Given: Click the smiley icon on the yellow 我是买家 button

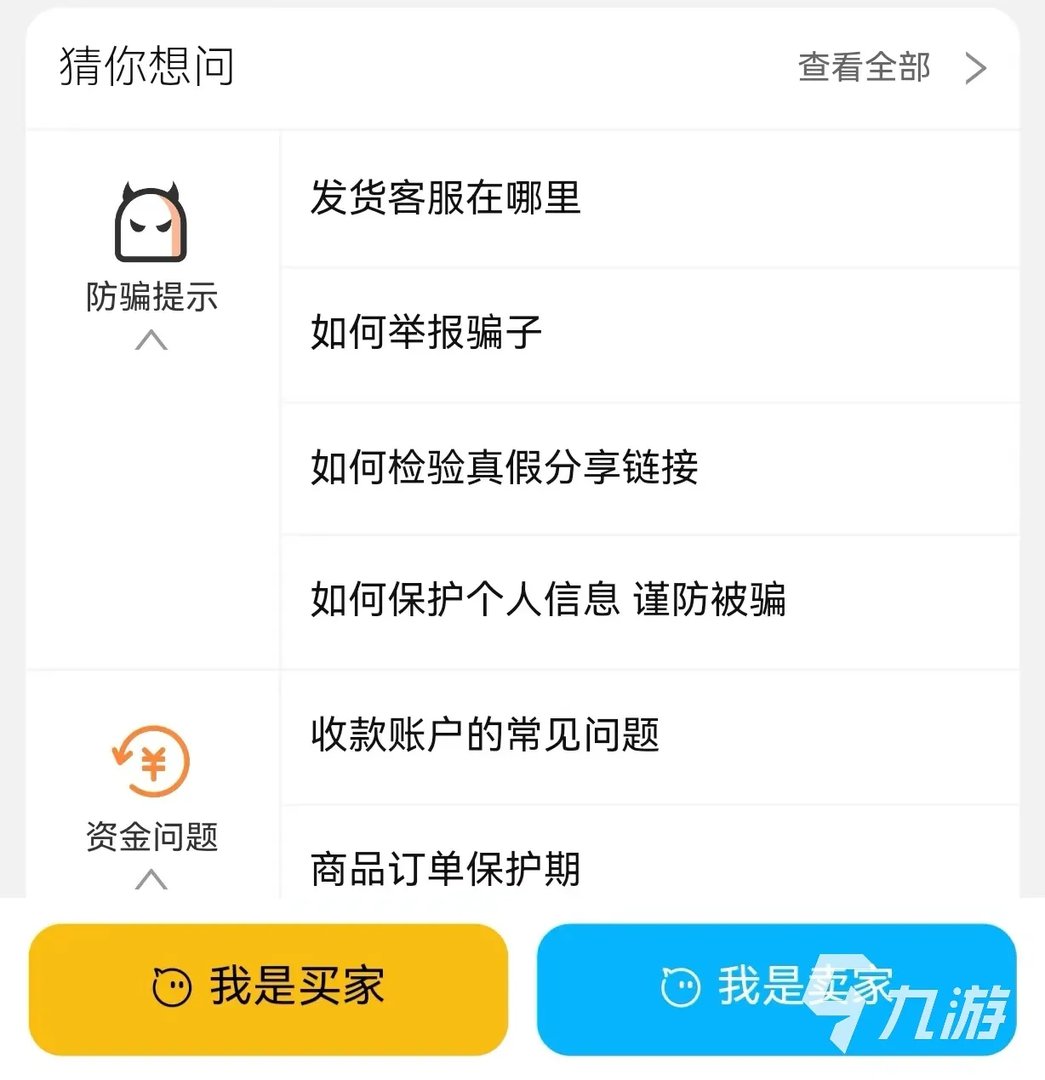Looking at the screenshot, I should tap(174, 987).
